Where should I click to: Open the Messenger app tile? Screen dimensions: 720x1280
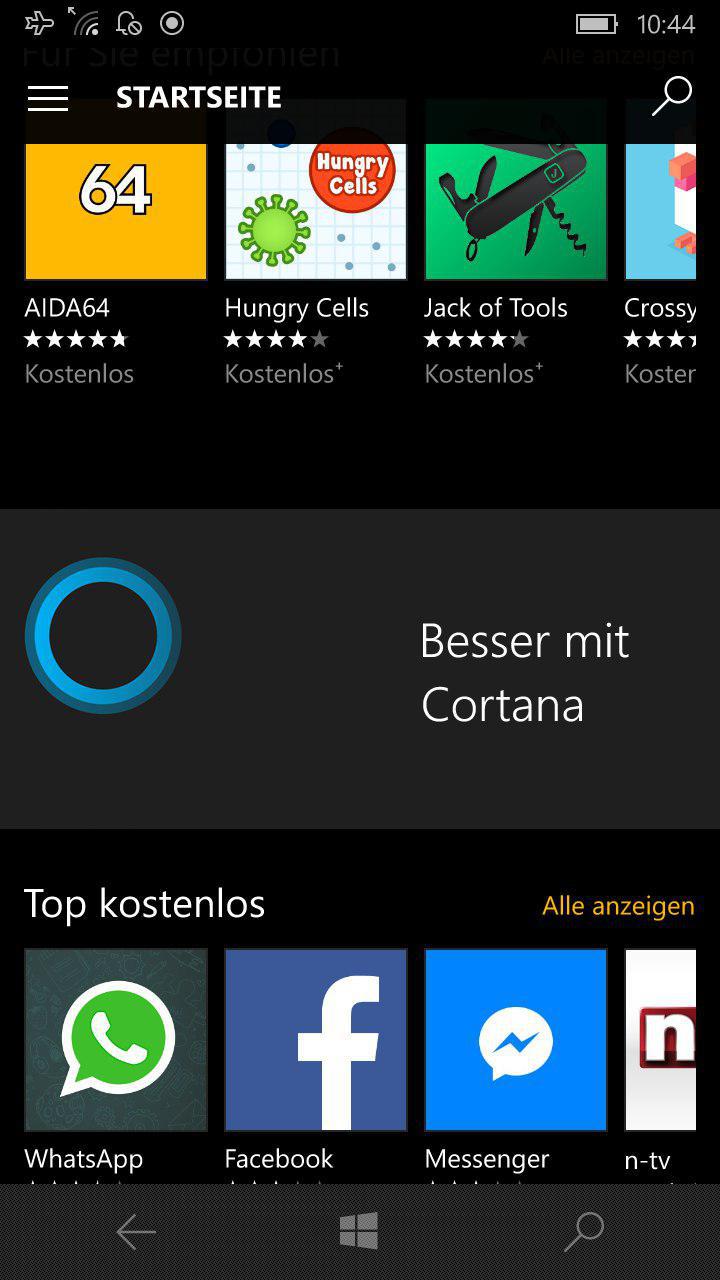[x=516, y=1040]
